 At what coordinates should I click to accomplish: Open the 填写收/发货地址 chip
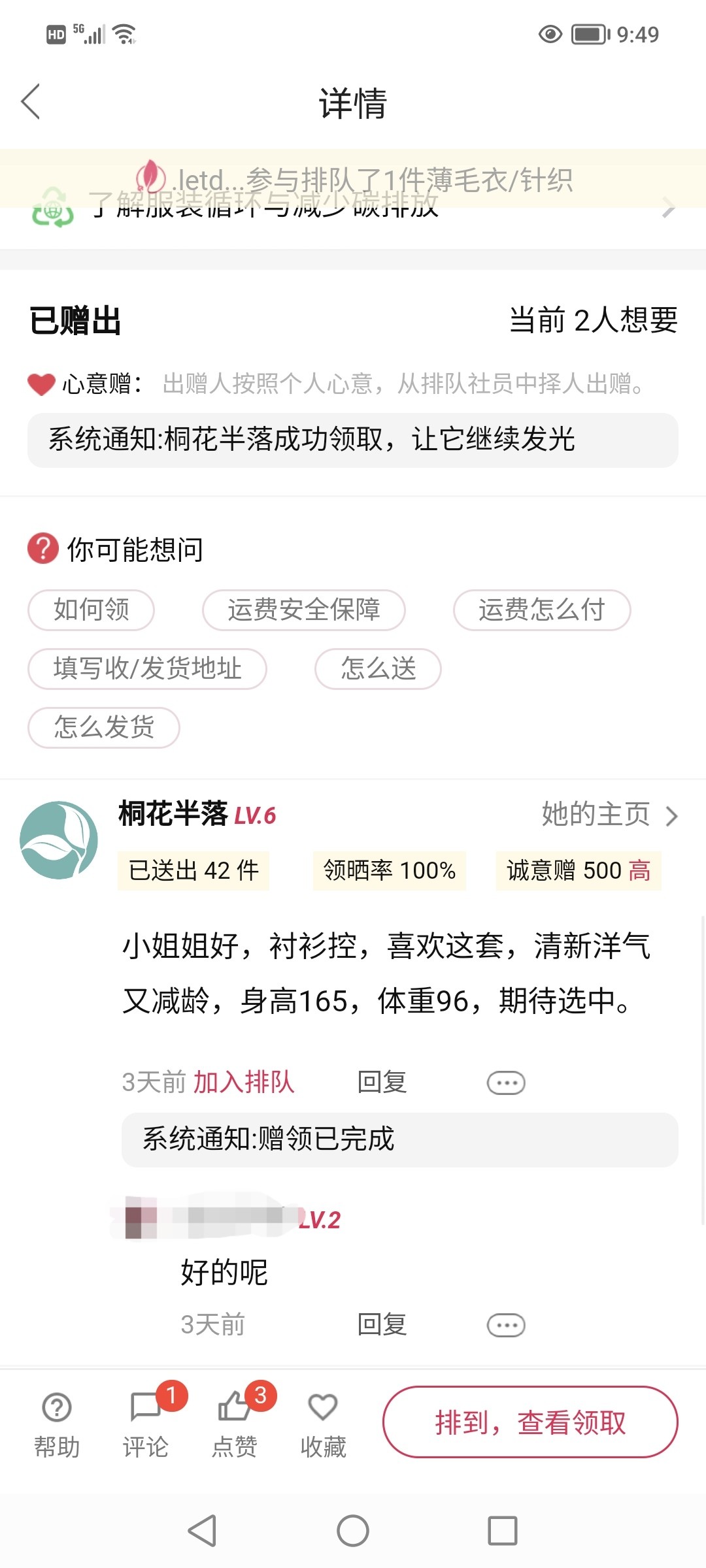[x=147, y=669]
